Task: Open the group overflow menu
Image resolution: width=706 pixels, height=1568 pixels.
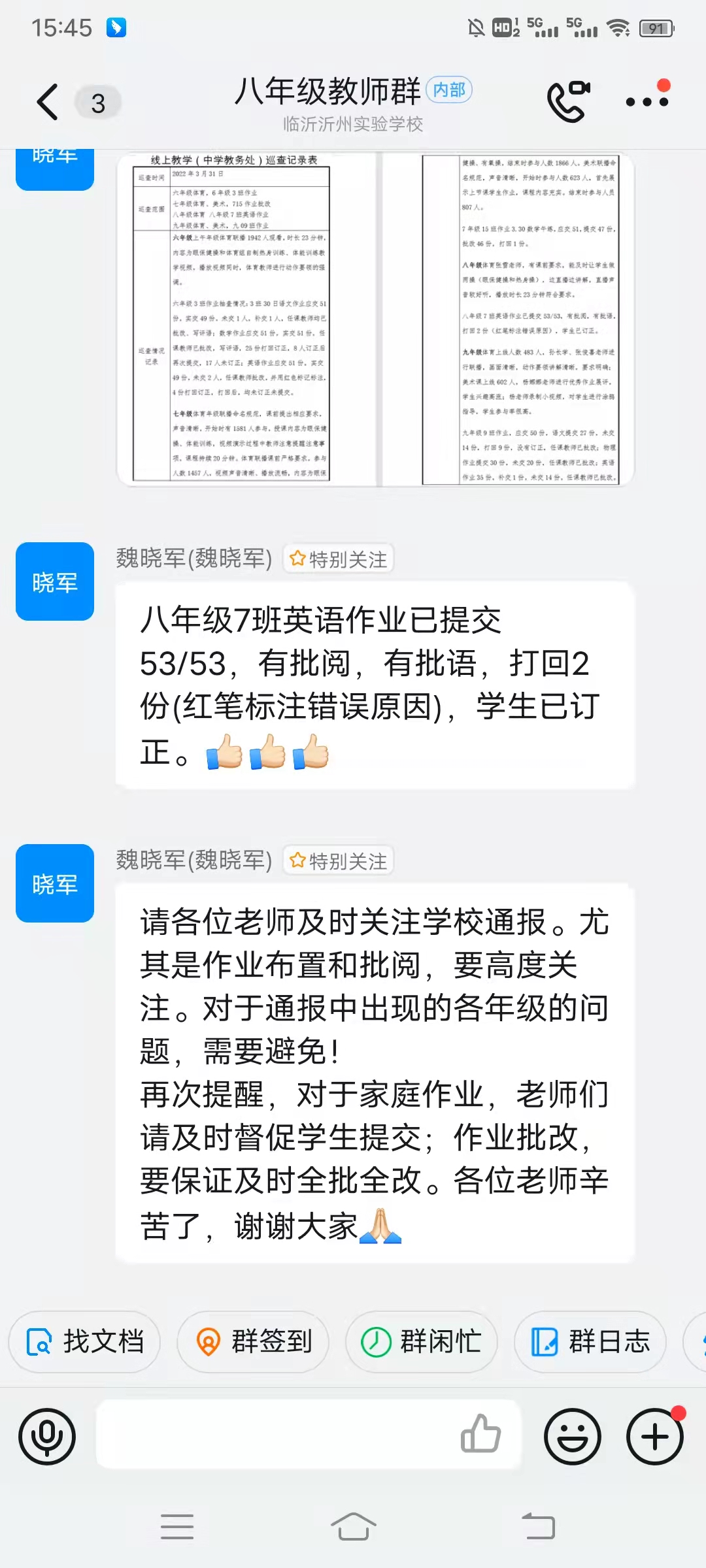Action: [x=647, y=101]
